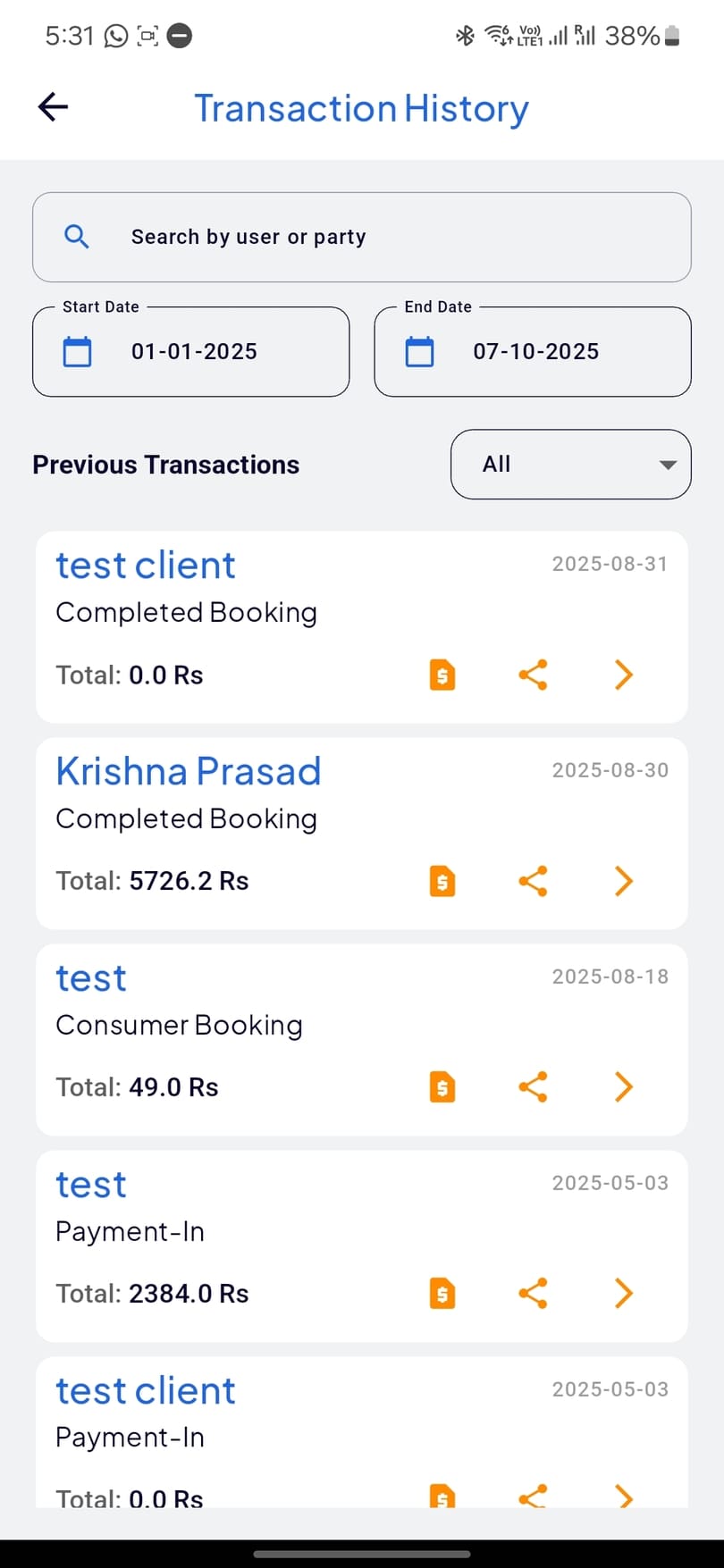Expand the test client Completed Booking entry

click(622, 675)
